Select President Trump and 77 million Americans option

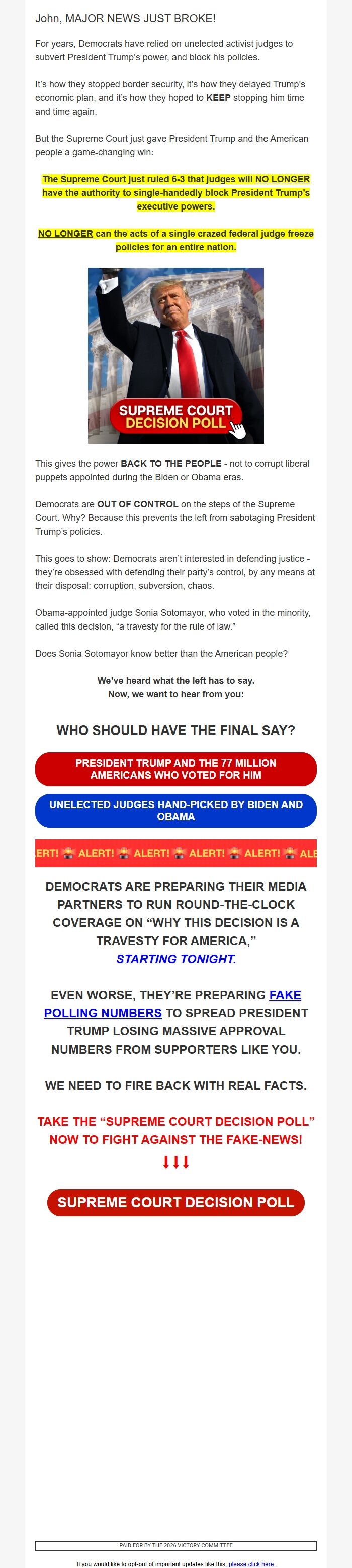(175, 769)
